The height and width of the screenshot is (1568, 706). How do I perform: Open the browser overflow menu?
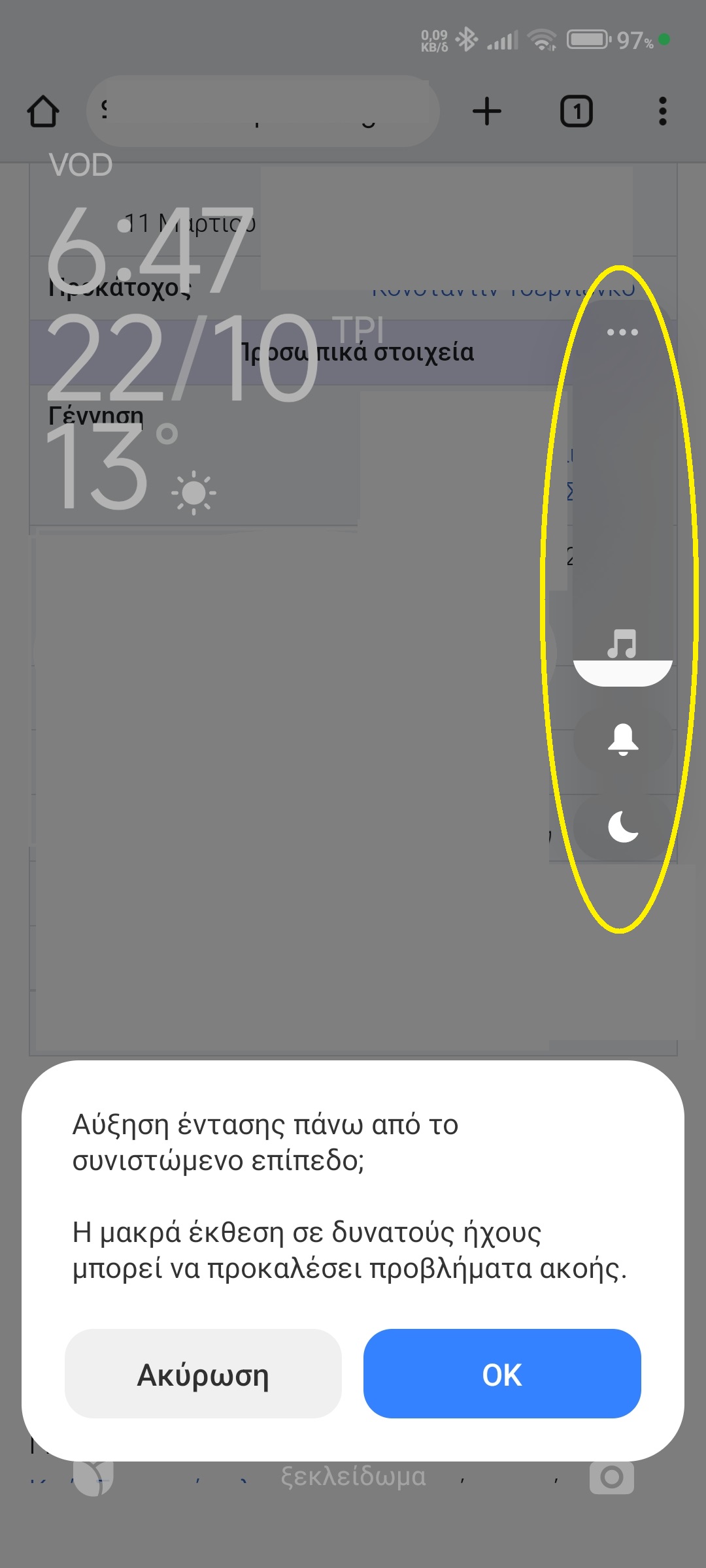point(662,111)
